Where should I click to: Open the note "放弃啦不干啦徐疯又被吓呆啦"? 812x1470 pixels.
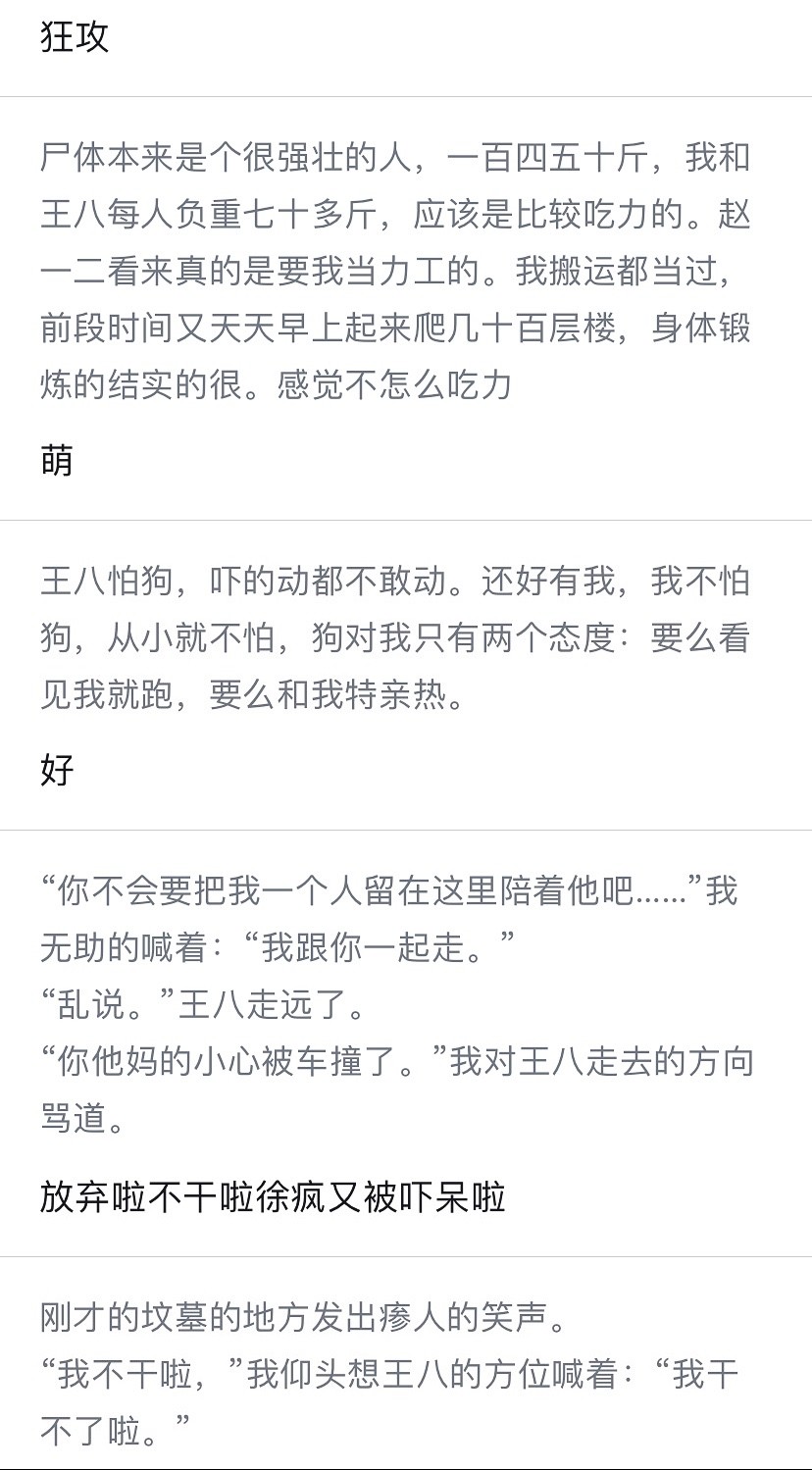pyautogui.click(x=406, y=1043)
